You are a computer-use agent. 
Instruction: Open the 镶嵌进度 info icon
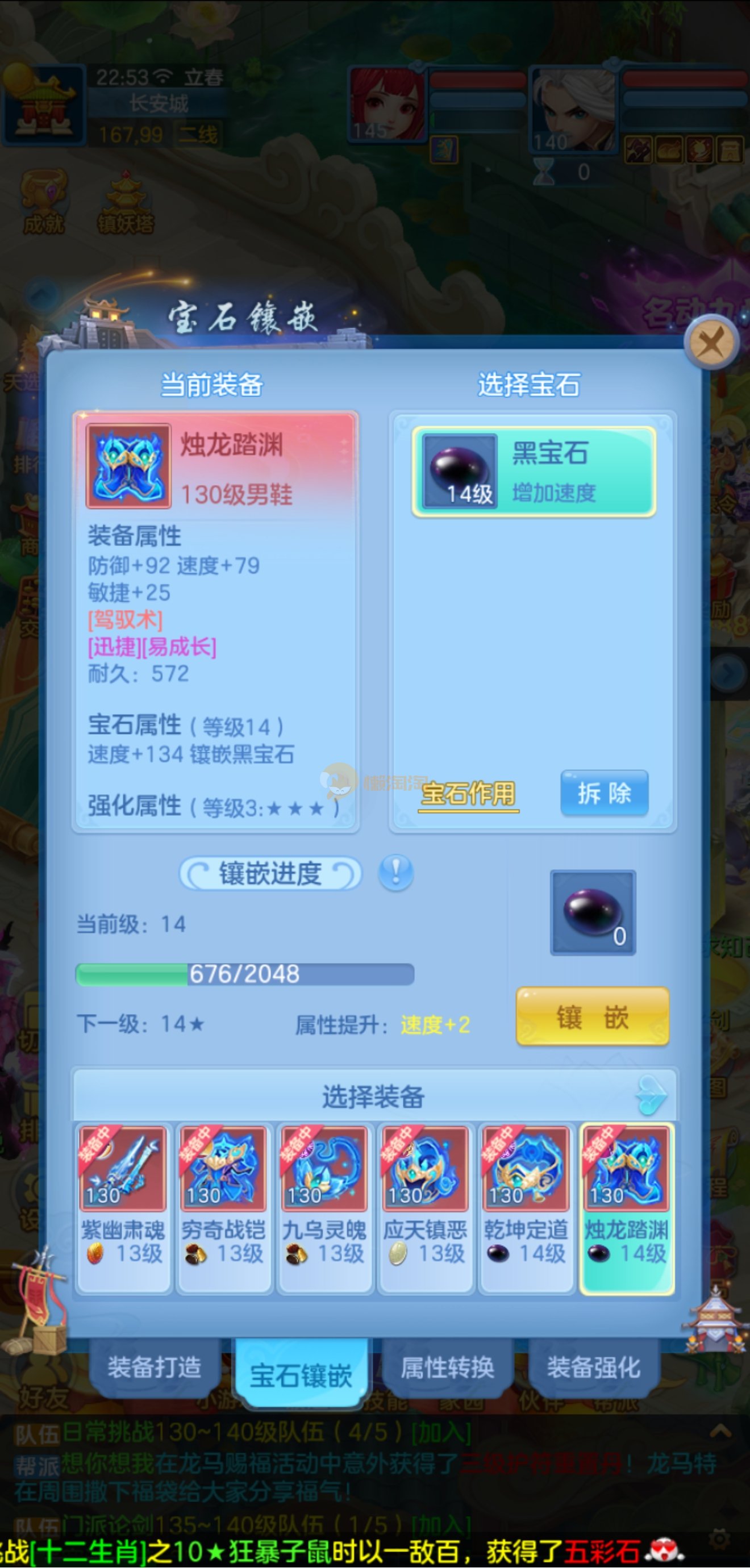click(x=395, y=874)
